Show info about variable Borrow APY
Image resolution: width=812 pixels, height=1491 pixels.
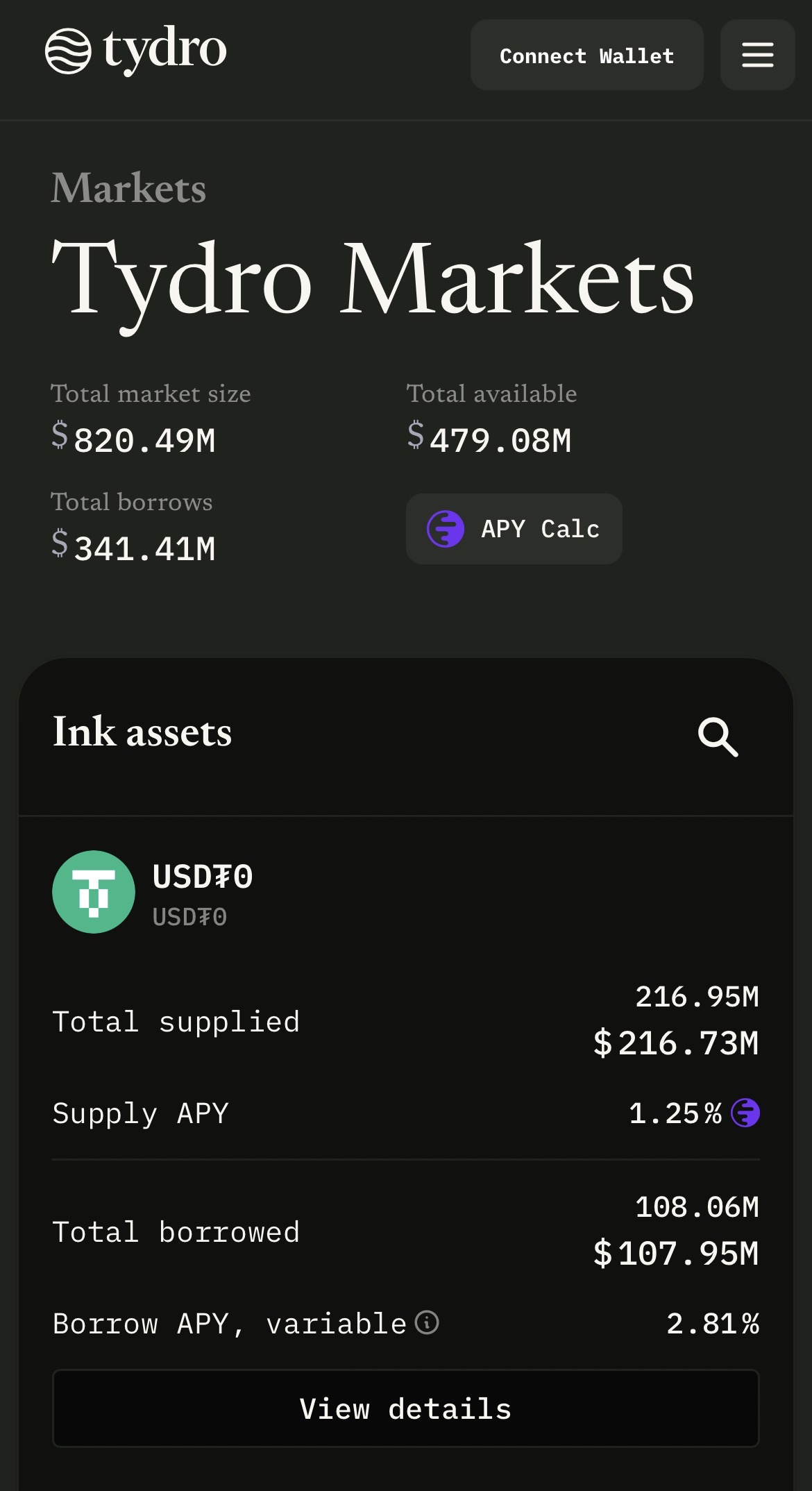tap(427, 1322)
